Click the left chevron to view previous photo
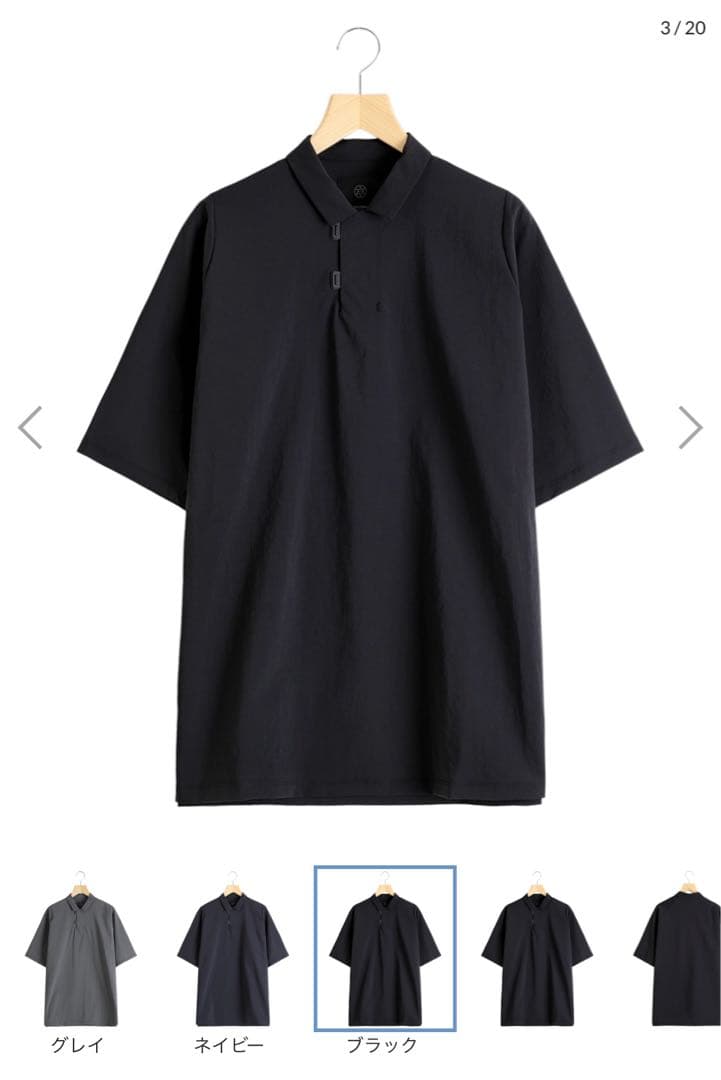 point(28,425)
